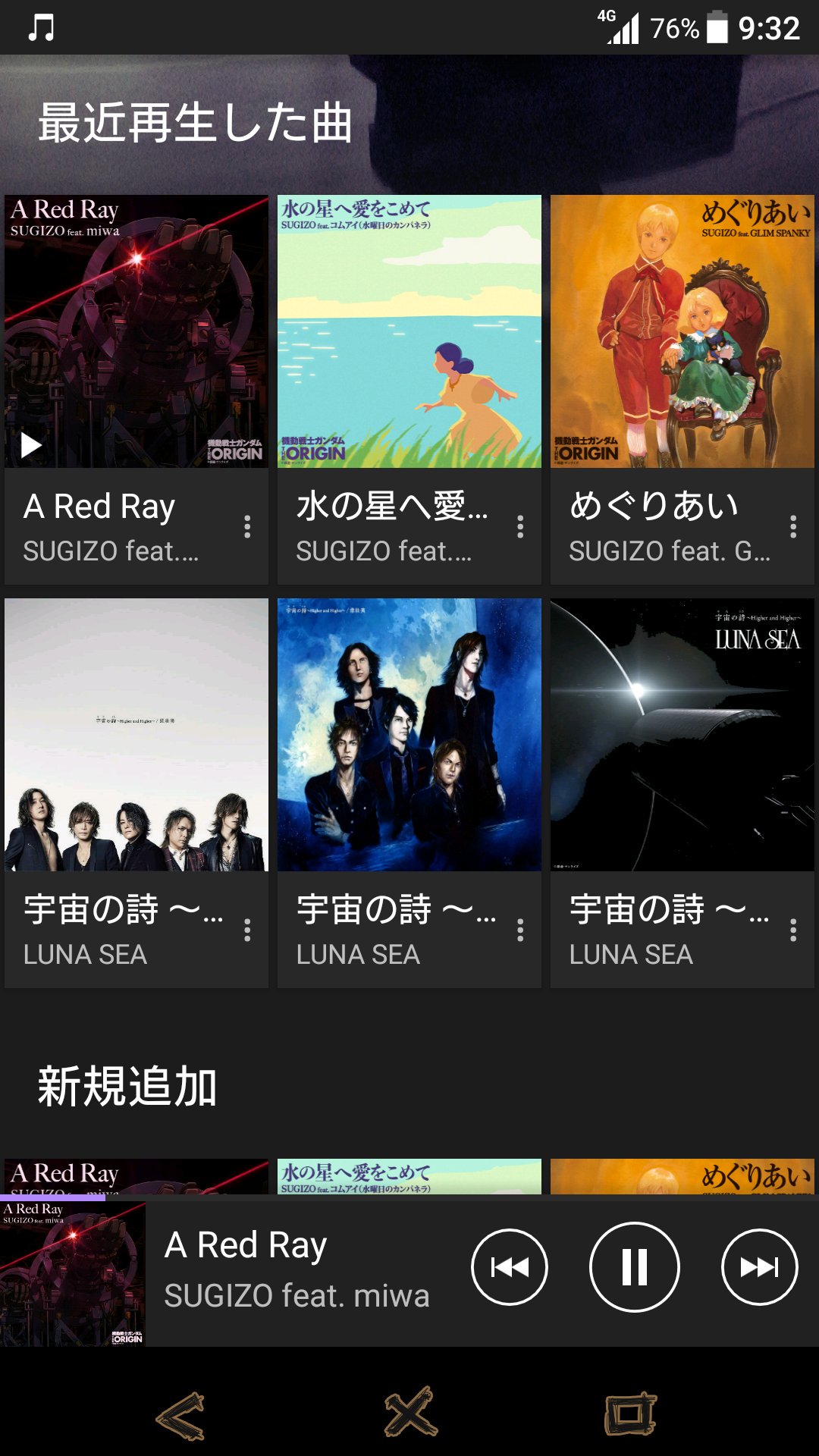Select the LUNA SEA tile with the white band photo
The width and height of the screenshot is (819, 1456).
point(136,735)
